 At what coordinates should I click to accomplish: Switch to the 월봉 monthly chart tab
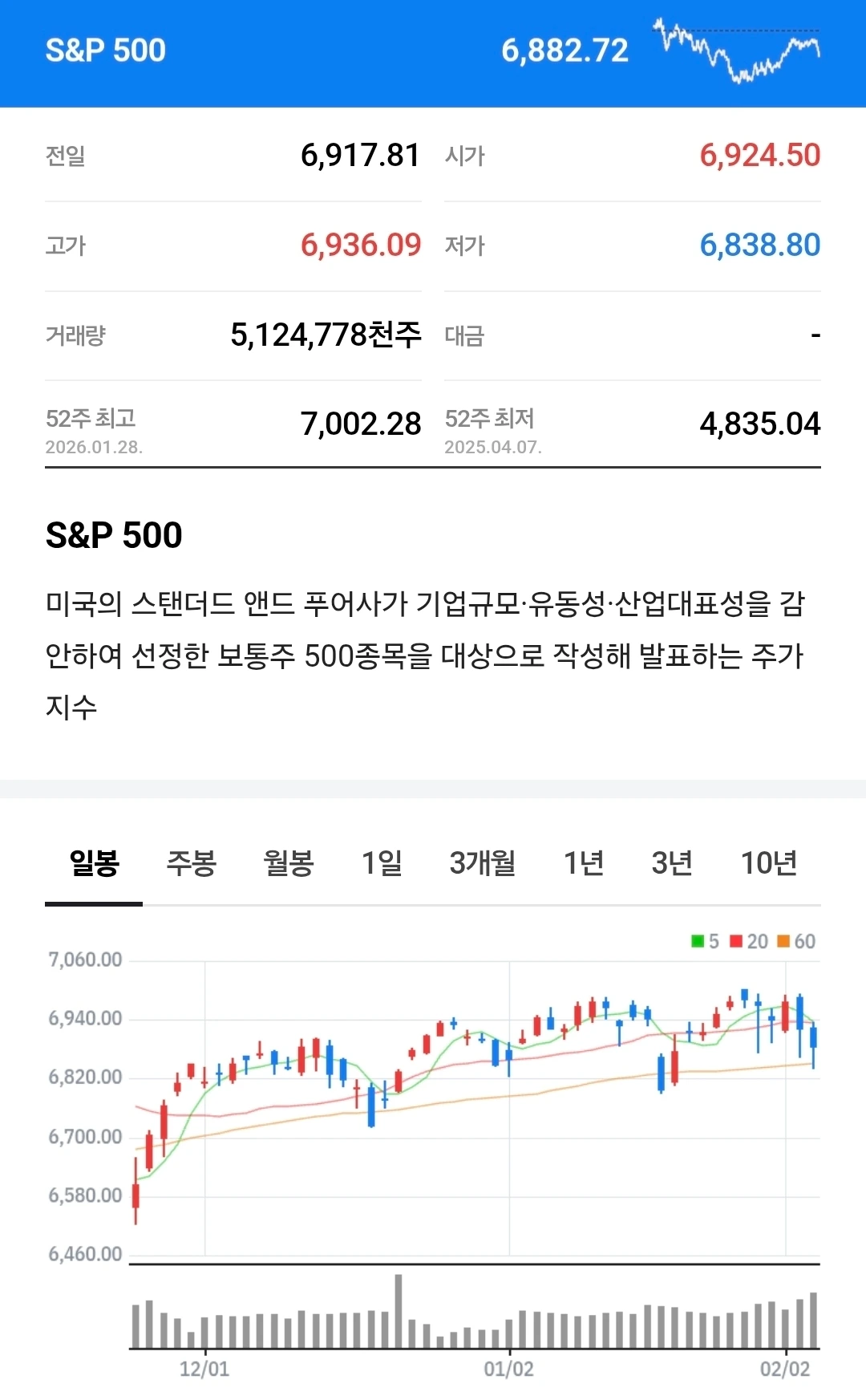click(x=288, y=863)
